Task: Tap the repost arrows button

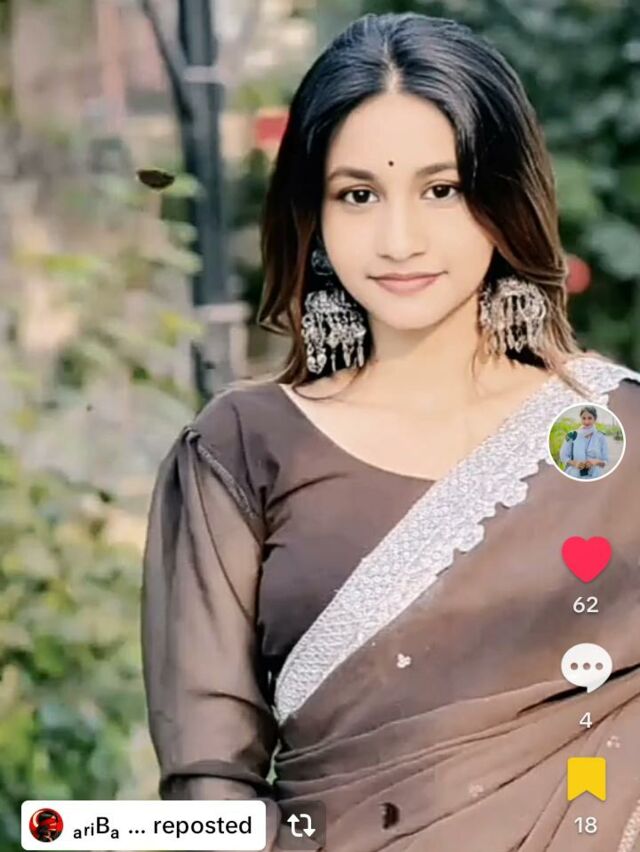Action: click(x=301, y=825)
